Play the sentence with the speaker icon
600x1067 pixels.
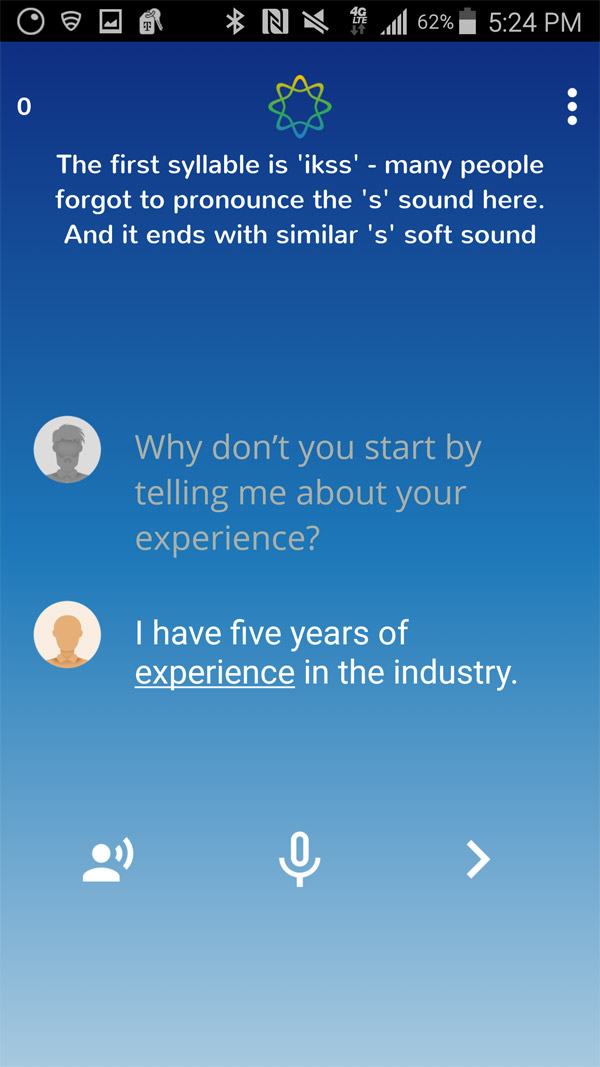(x=108, y=860)
